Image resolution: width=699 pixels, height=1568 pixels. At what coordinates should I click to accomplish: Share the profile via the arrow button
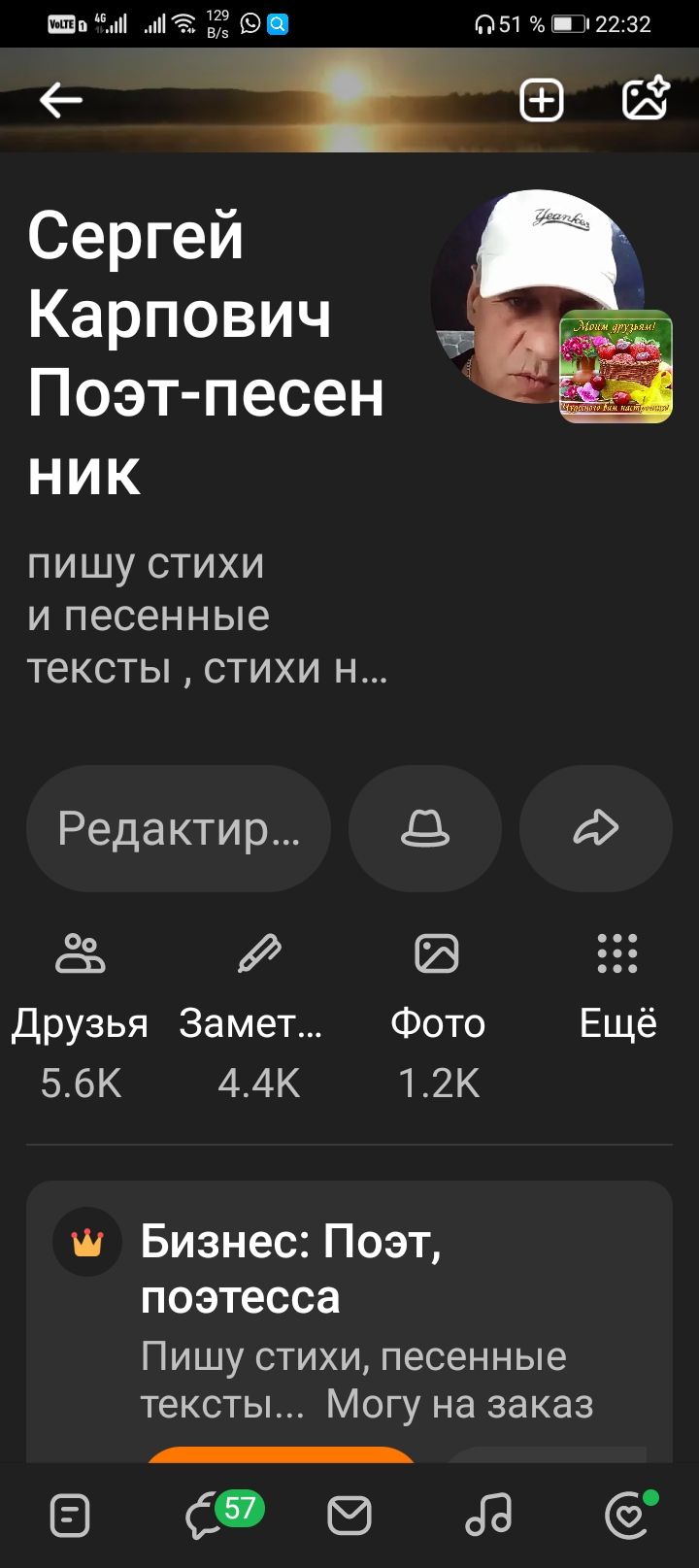pyautogui.click(x=596, y=828)
